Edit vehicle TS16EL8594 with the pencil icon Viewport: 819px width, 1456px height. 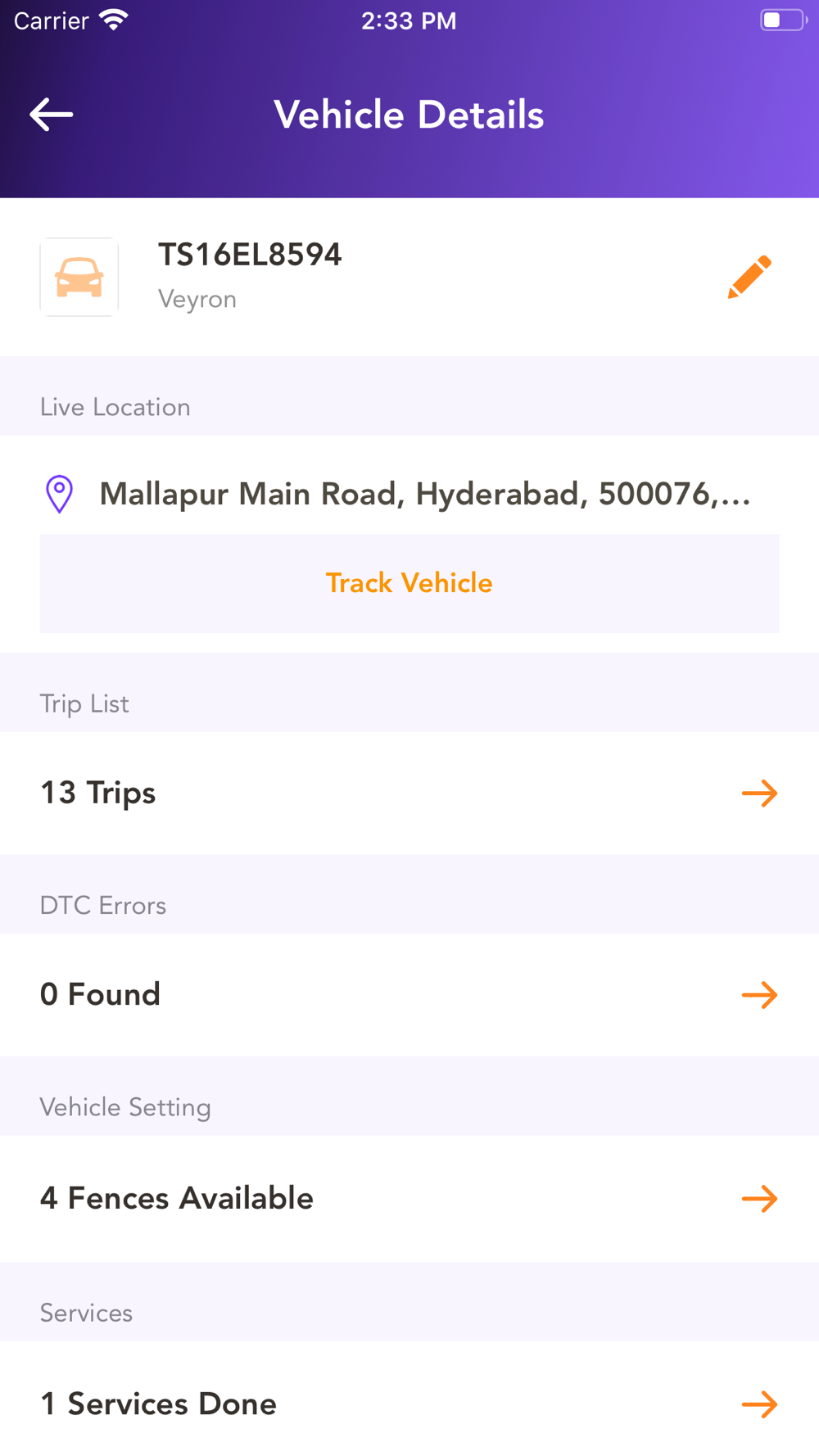coord(749,277)
